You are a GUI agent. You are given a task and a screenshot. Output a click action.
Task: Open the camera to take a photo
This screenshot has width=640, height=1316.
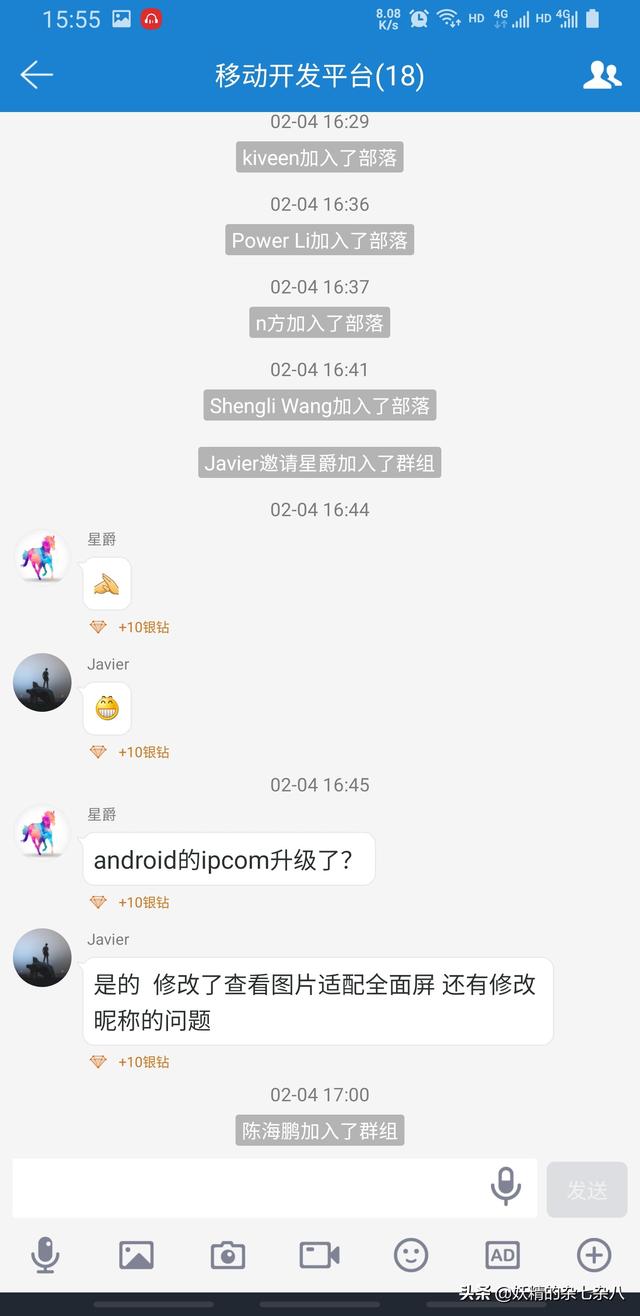[228, 1254]
